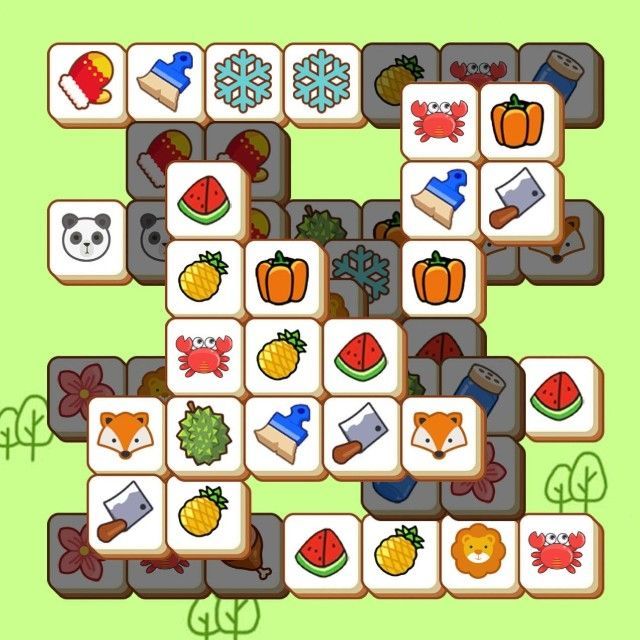This screenshot has width=640, height=640.
Task: Tap the pineapple tile between watermelon and lion
Action: click(400, 552)
